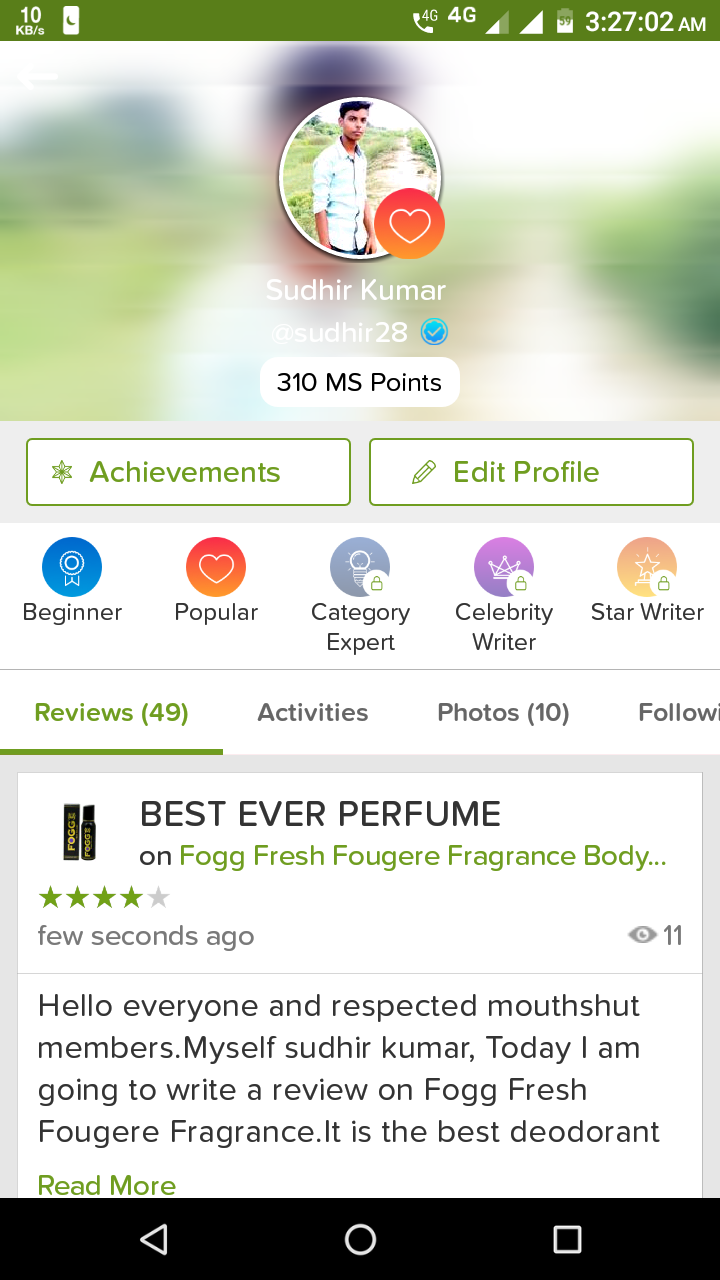Select the Reviews (49) tab

[111, 712]
